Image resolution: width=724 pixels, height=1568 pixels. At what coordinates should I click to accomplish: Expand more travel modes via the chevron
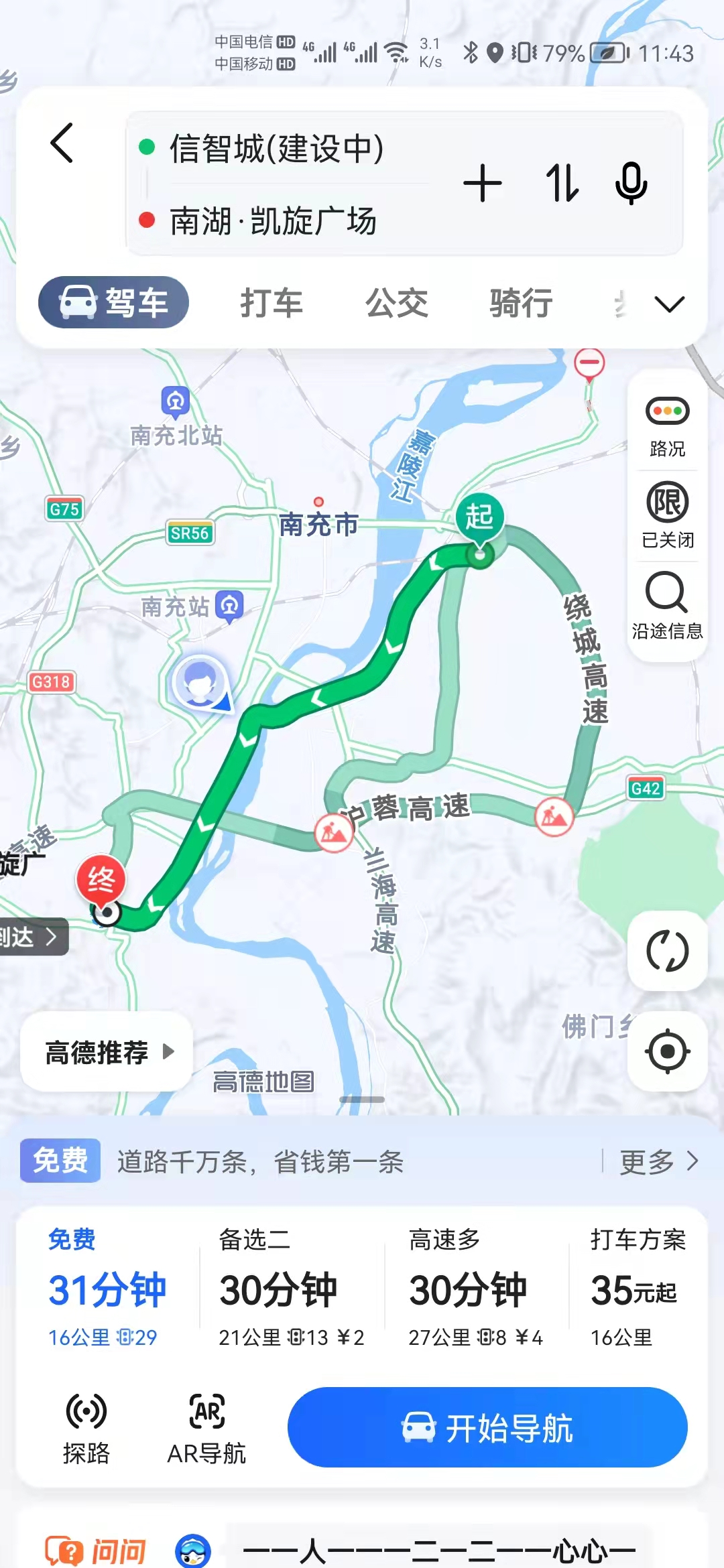pos(669,304)
